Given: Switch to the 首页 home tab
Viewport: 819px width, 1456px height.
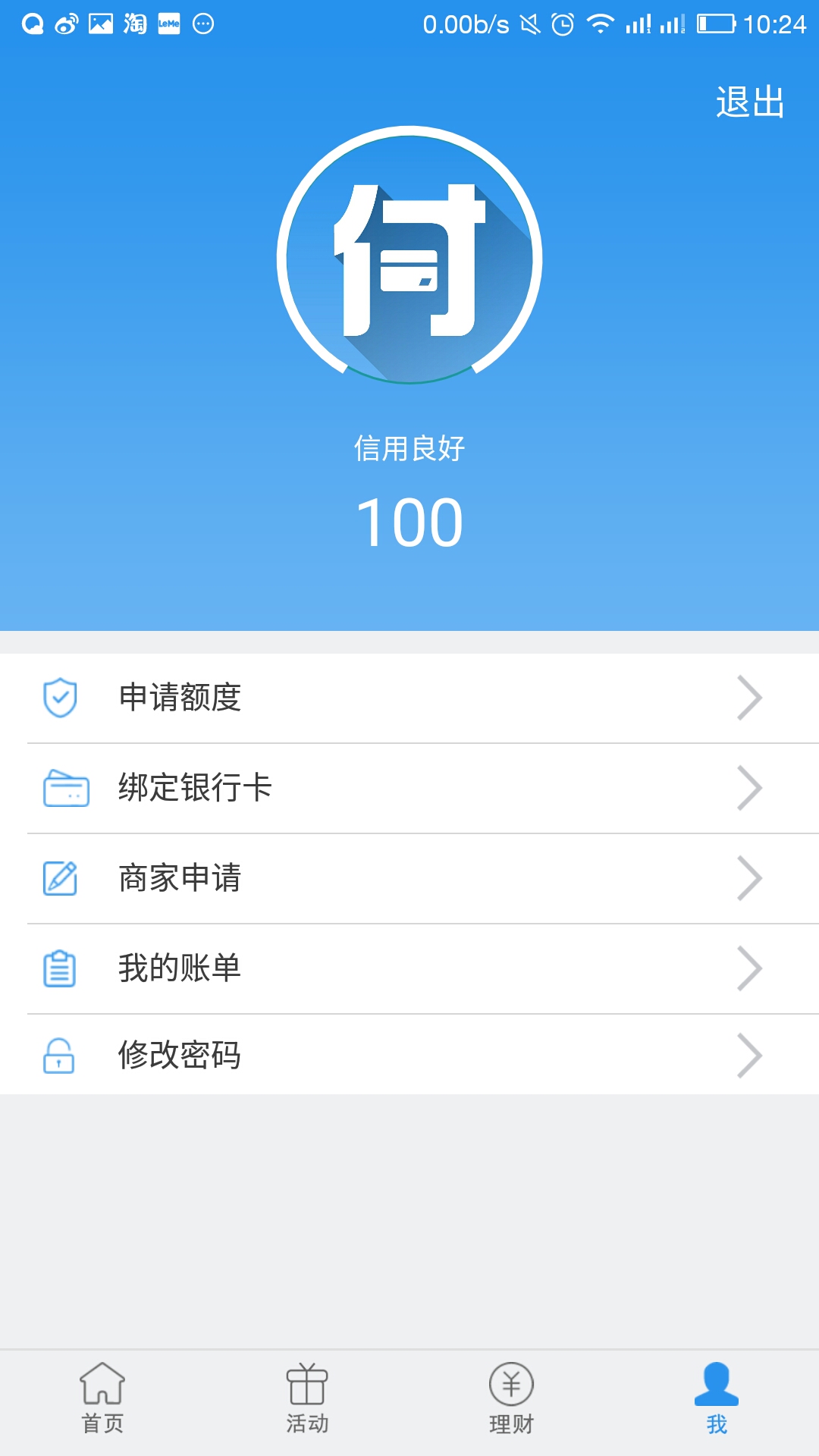Looking at the screenshot, I should pyautogui.click(x=102, y=1400).
